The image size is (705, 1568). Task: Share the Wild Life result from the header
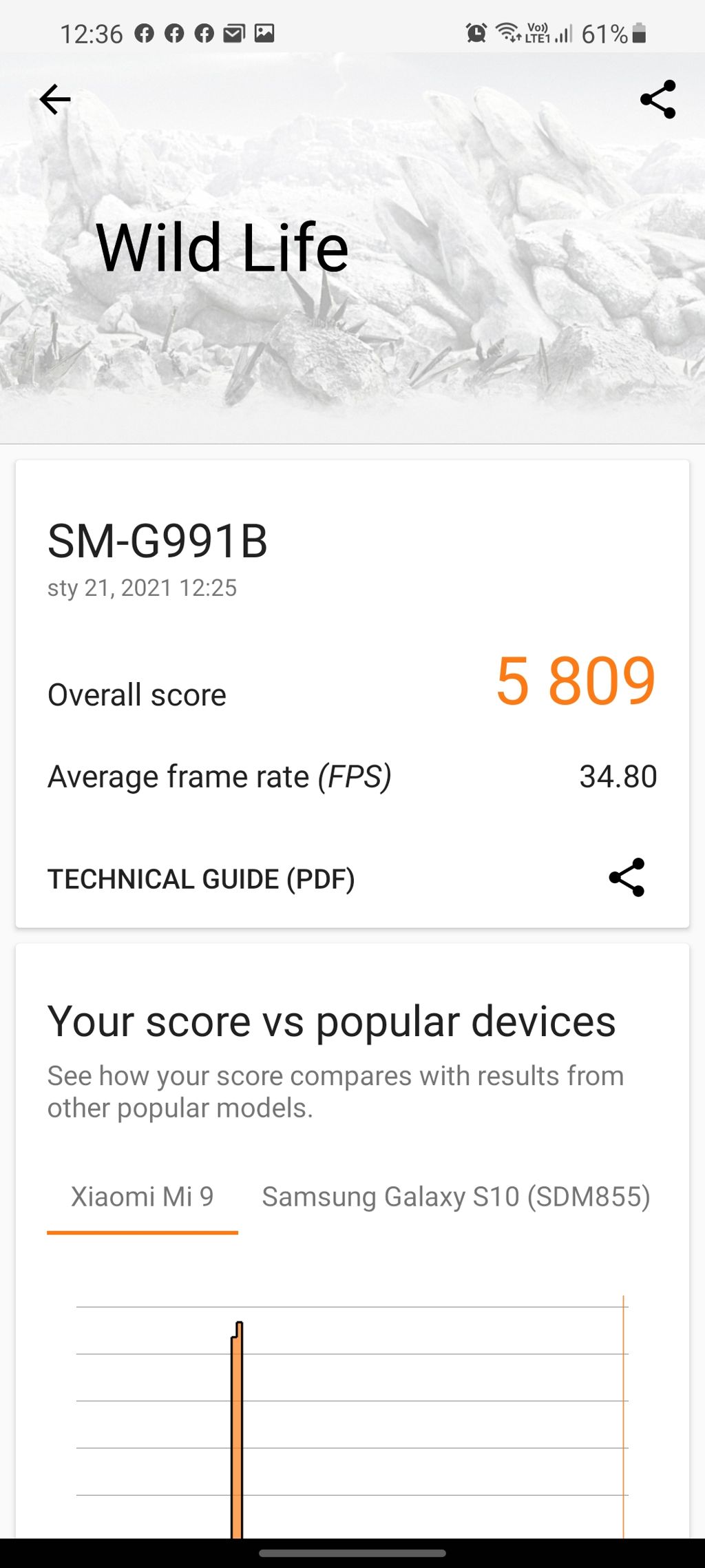pyautogui.click(x=658, y=100)
